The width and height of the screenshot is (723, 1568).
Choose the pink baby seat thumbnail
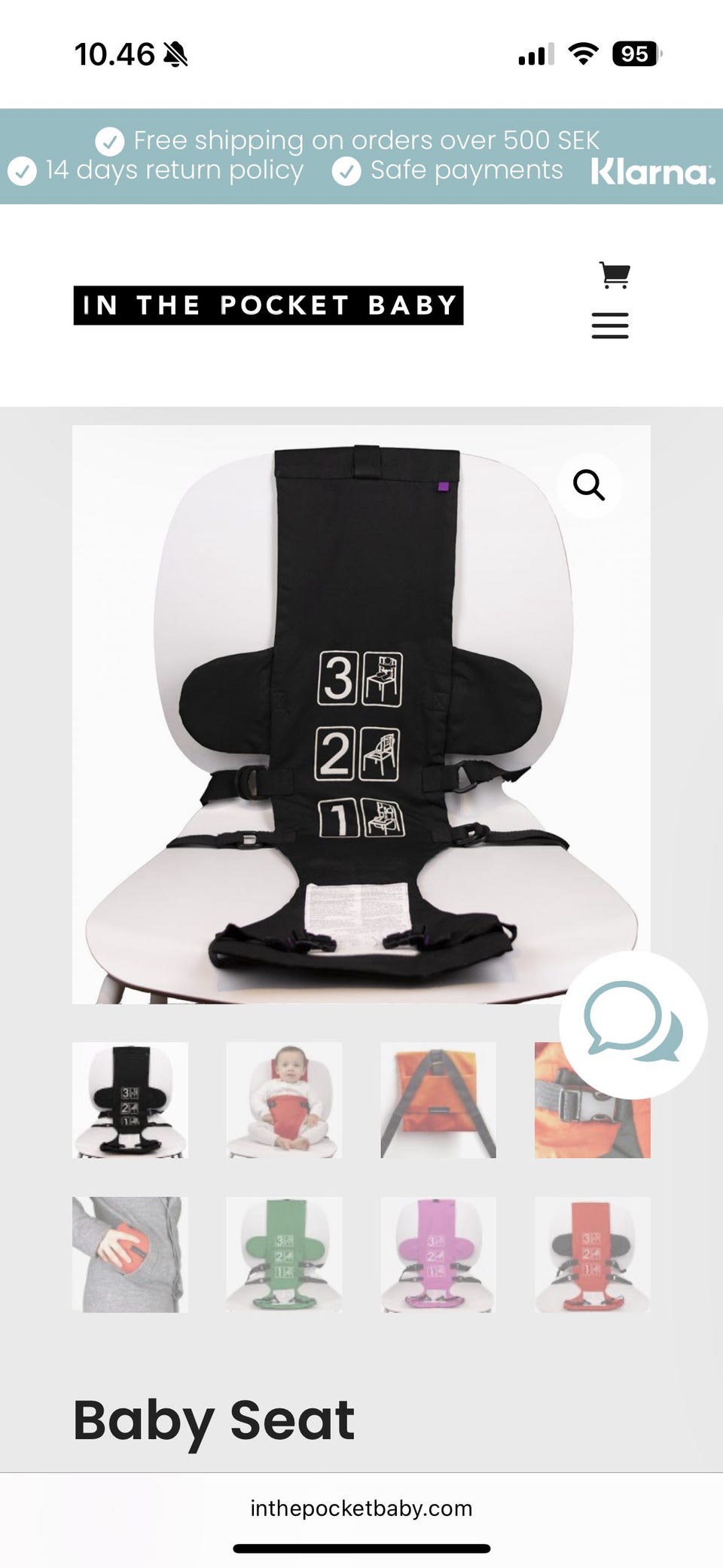(438, 1255)
